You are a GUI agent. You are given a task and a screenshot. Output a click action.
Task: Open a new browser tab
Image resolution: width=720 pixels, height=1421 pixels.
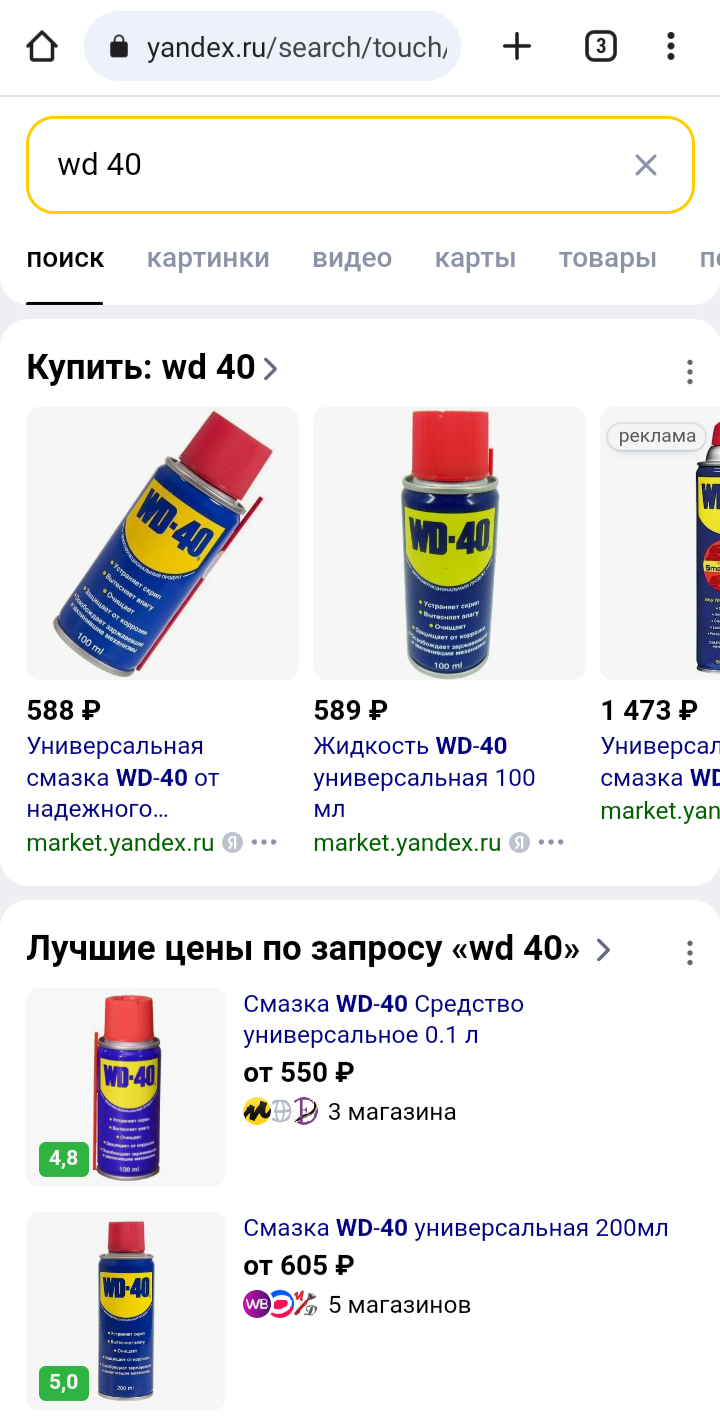(517, 46)
